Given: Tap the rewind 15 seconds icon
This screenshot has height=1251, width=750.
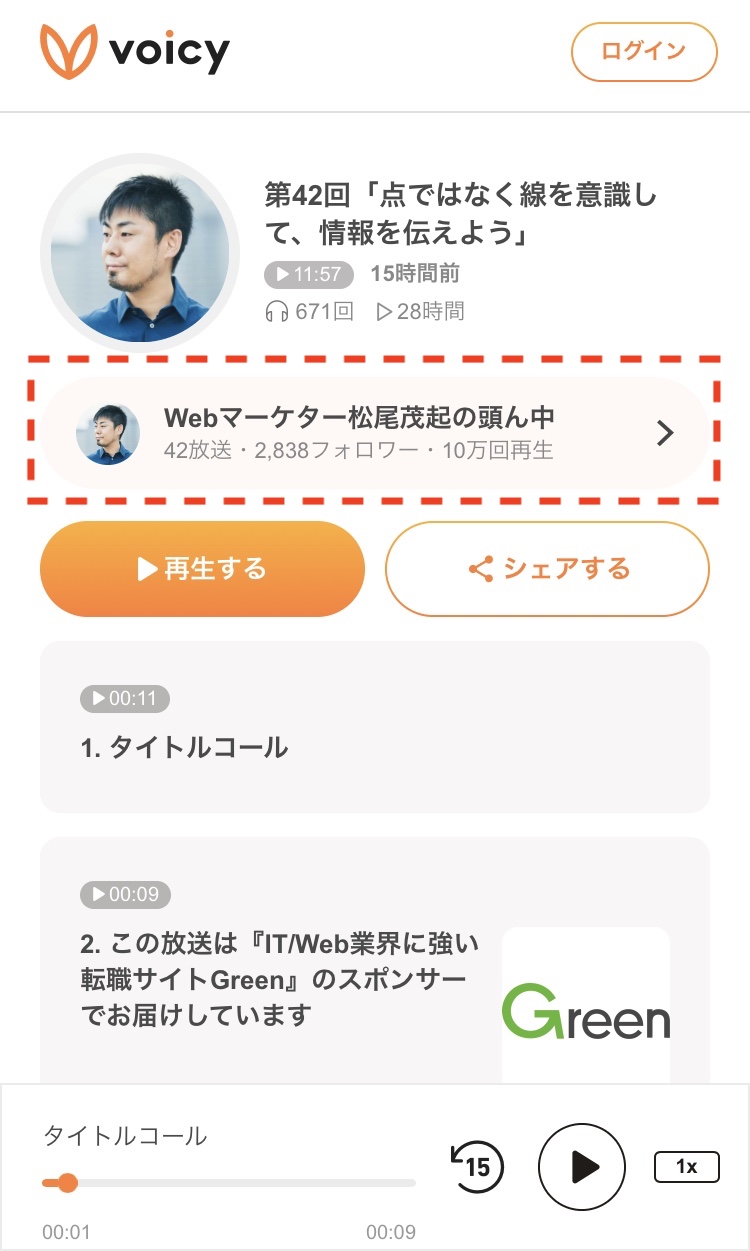Looking at the screenshot, I should click(x=477, y=1166).
